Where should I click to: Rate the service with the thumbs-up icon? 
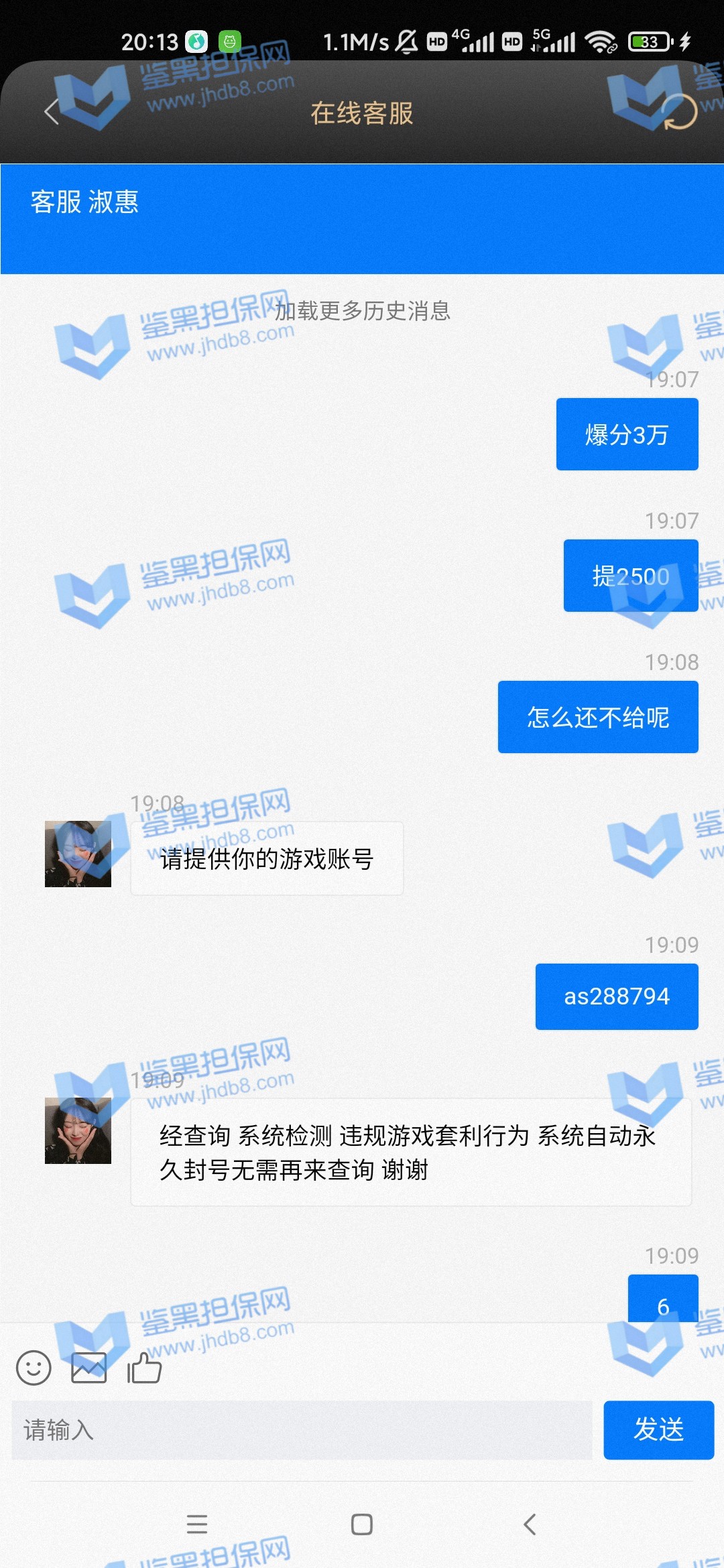(x=145, y=1368)
